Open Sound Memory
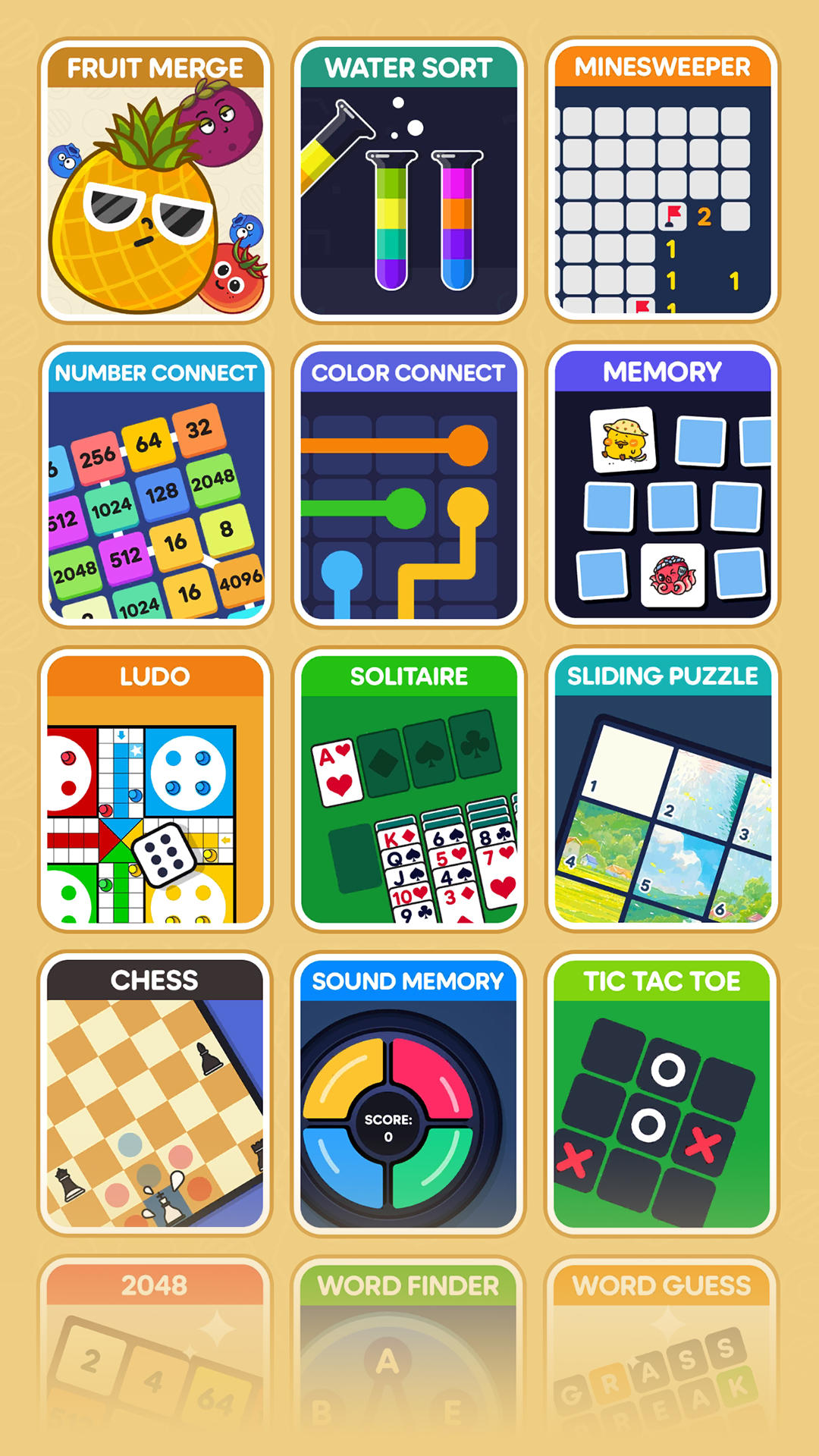This screenshot has width=819, height=1456. pos(409,1094)
